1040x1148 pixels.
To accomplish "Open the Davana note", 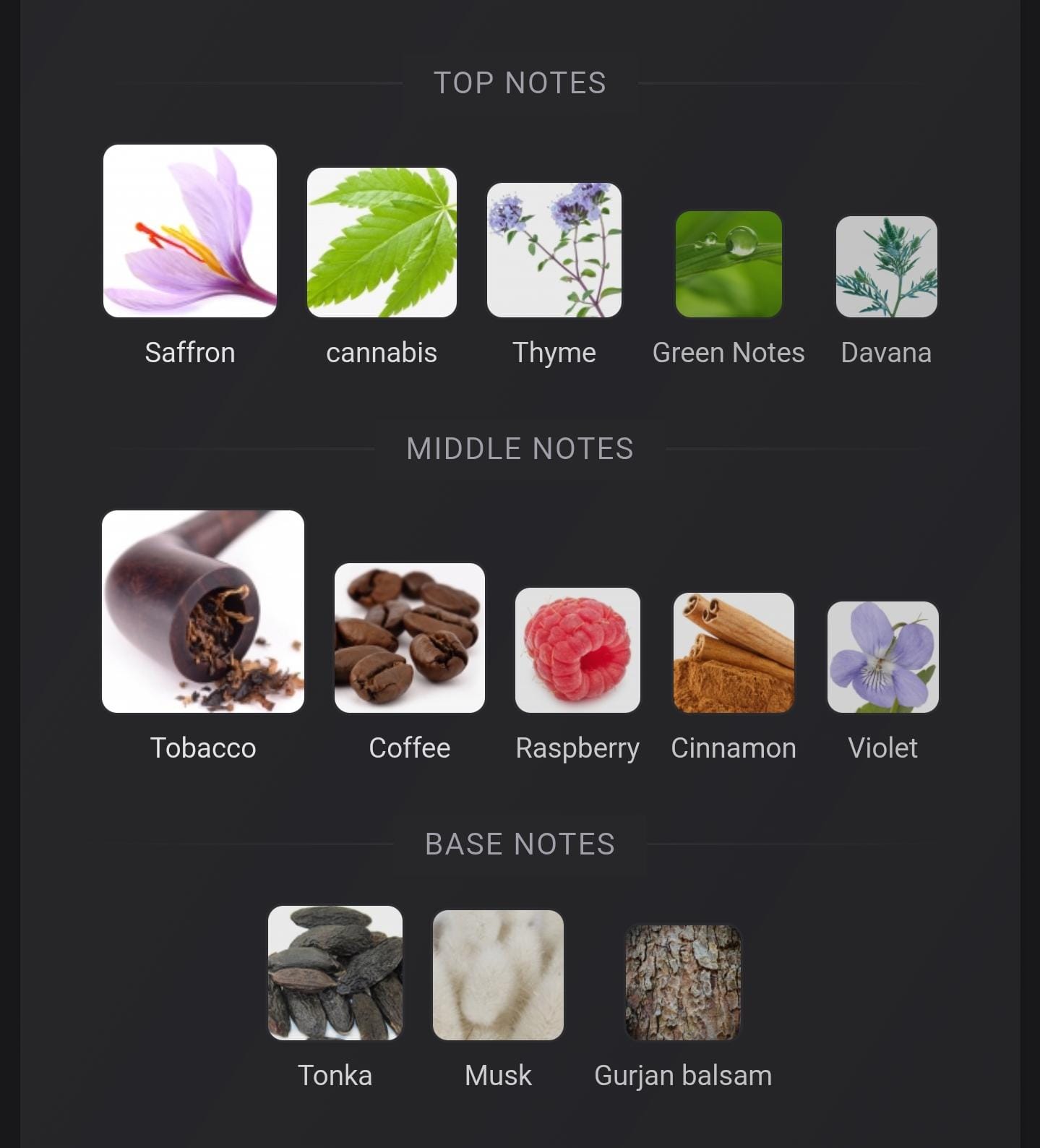I will tap(886, 267).
